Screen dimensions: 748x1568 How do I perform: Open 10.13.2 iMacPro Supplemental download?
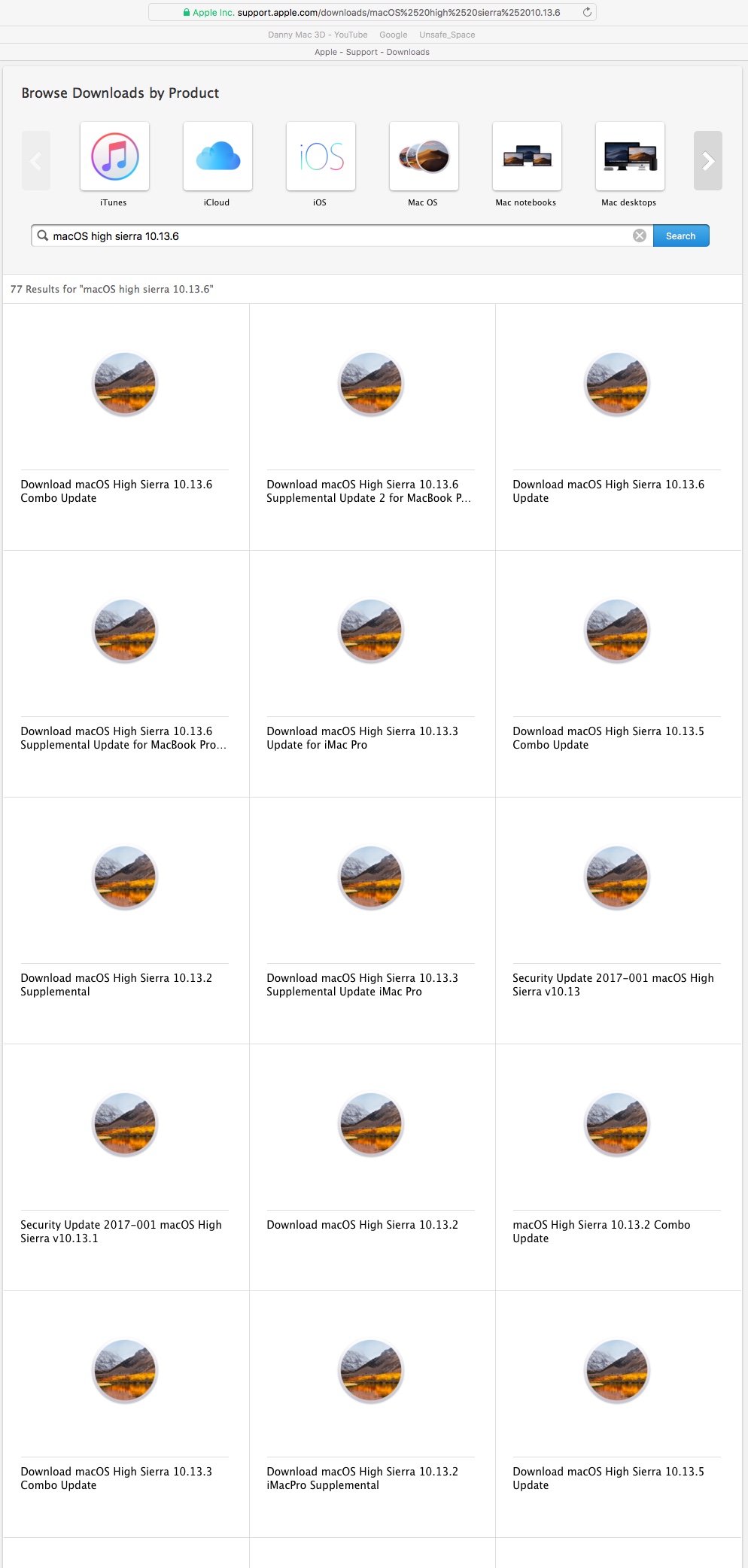click(362, 1478)
